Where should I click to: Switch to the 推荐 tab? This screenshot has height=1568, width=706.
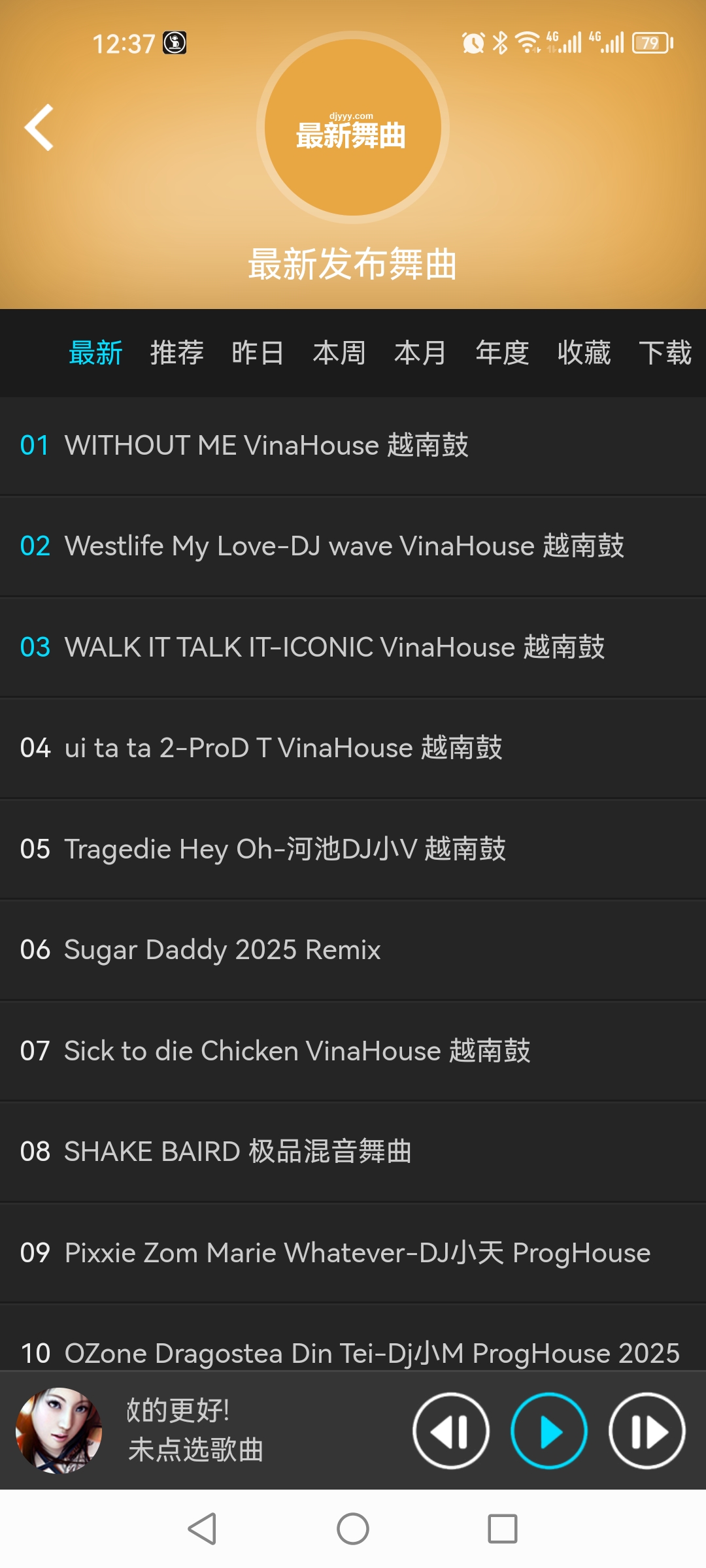pos(176,353)
